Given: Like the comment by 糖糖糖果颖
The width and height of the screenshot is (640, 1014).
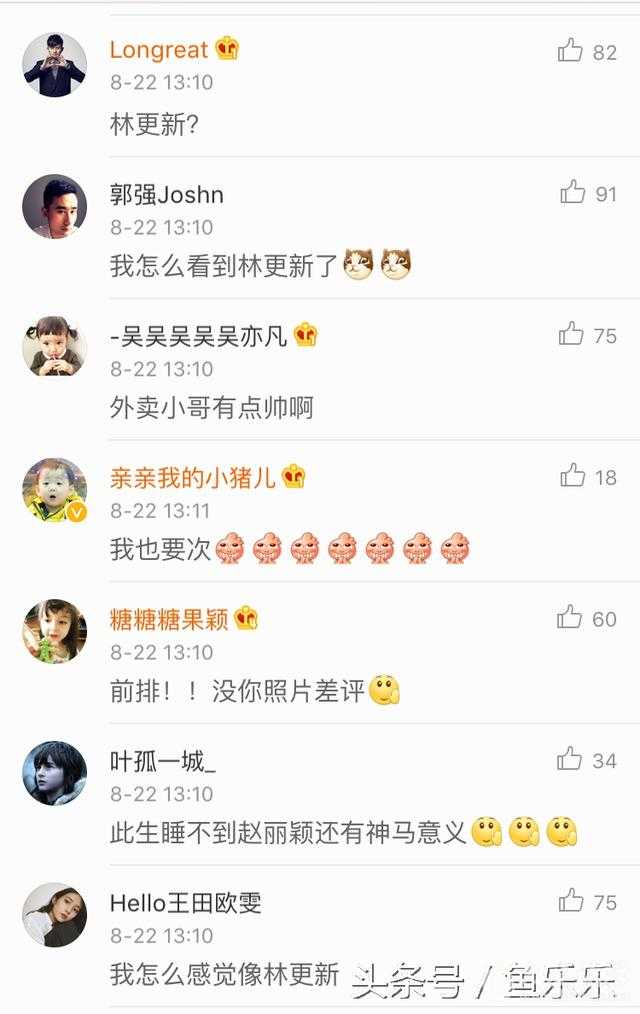Looking at the screenshot, I should pos(571,618).
